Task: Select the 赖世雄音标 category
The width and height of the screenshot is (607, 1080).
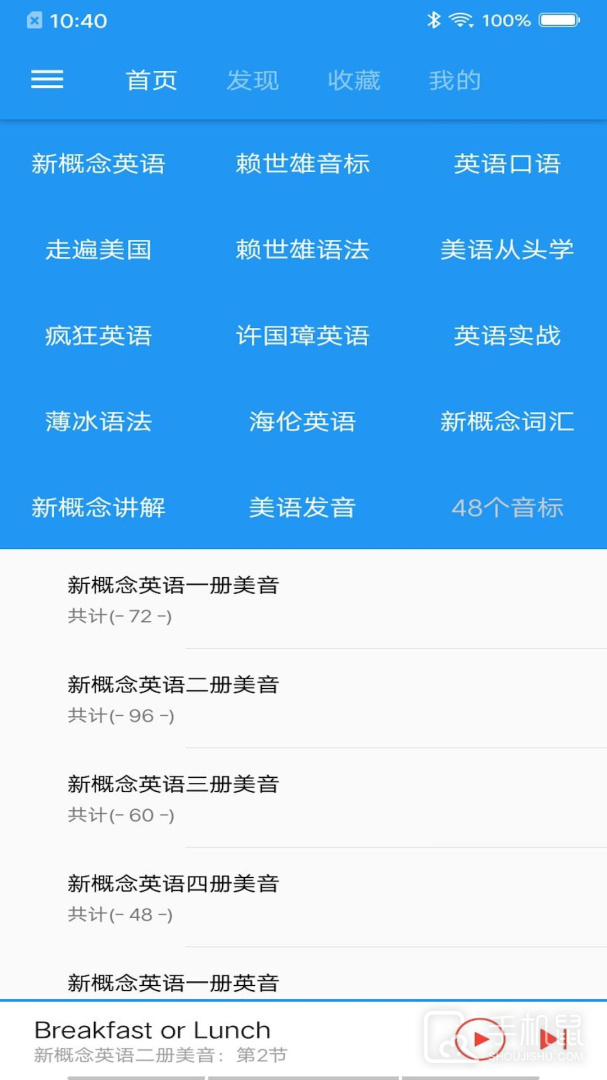Action: click(x=302, y=164)
